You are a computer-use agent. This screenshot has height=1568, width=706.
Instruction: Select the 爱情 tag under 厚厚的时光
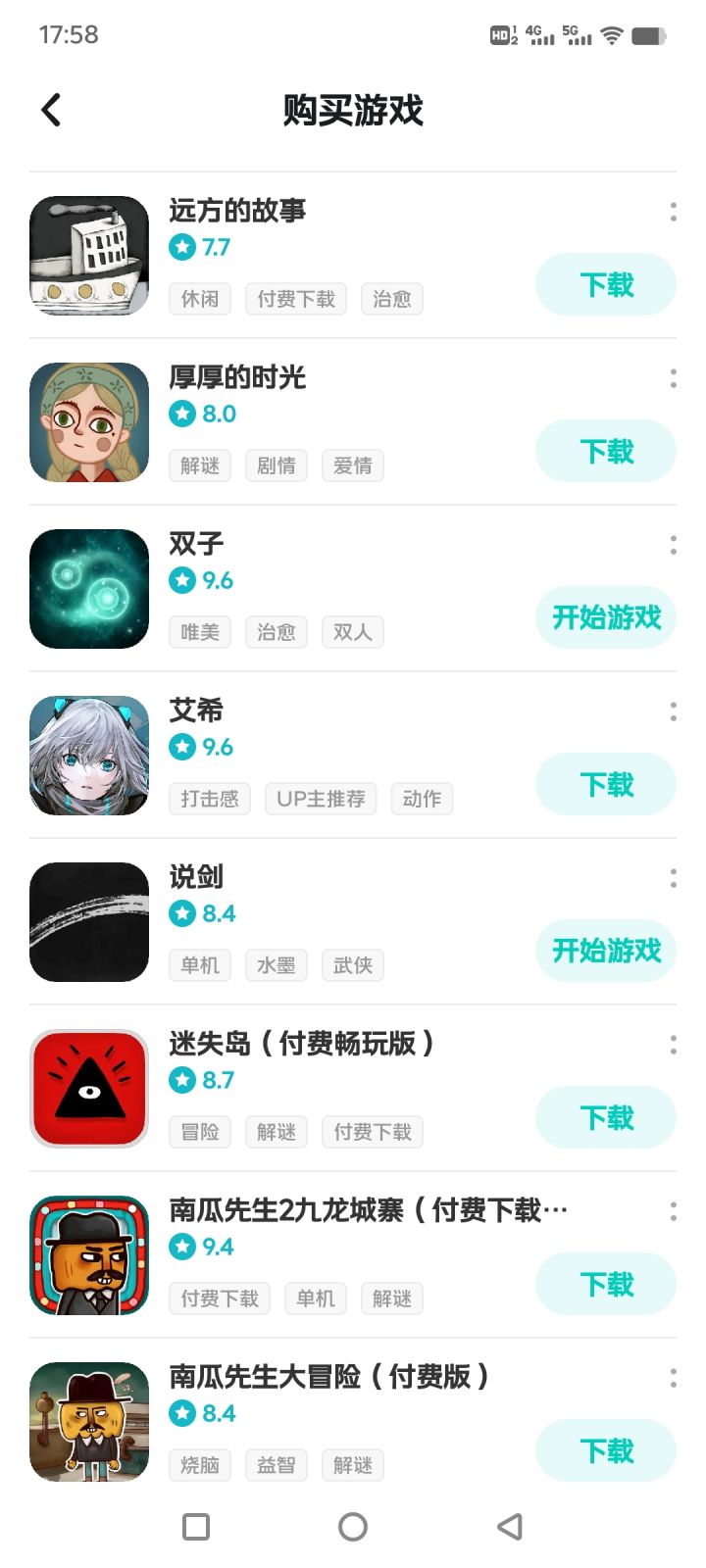coord(352,465)
